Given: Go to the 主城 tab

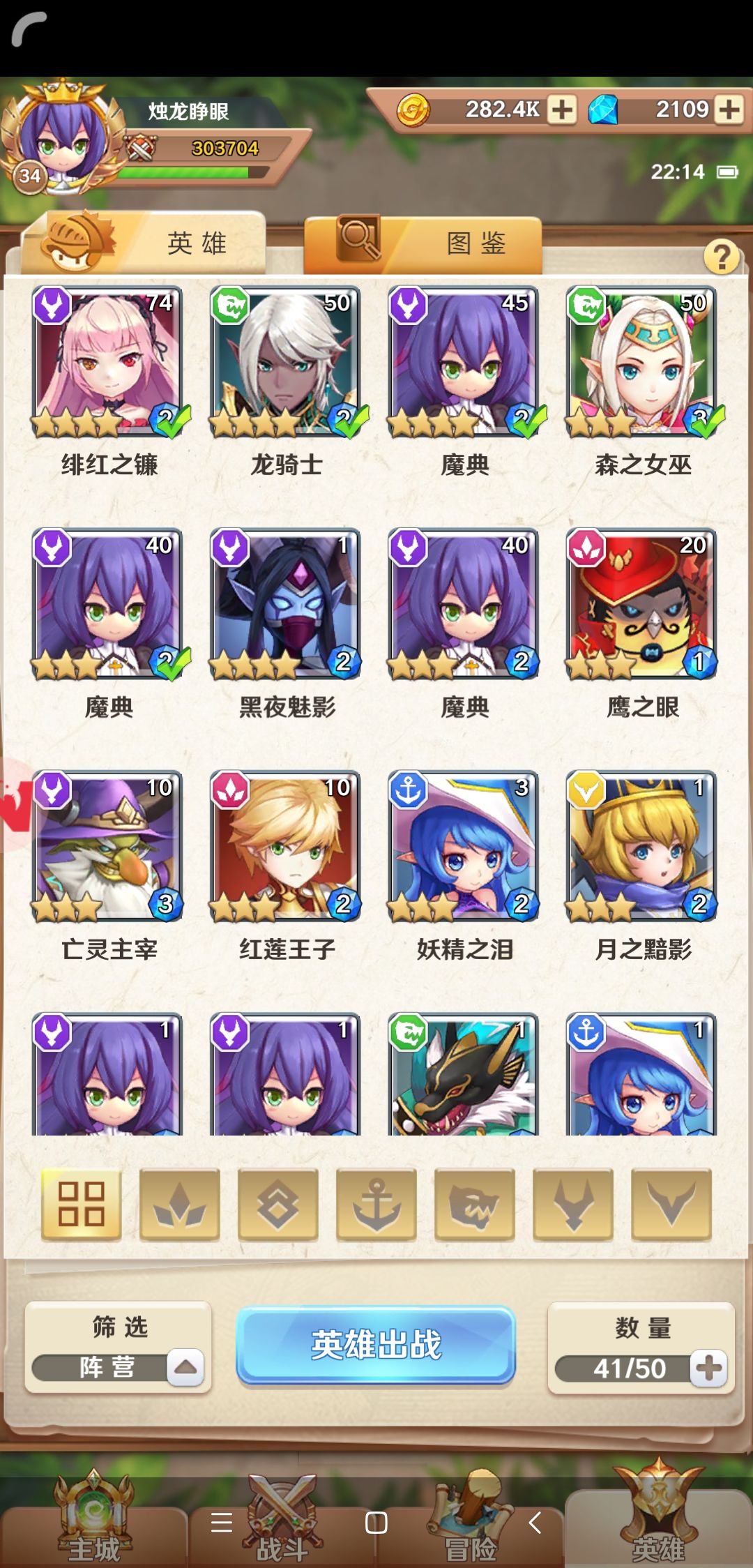Looking at the screenshot, I should coord(93,1521).
